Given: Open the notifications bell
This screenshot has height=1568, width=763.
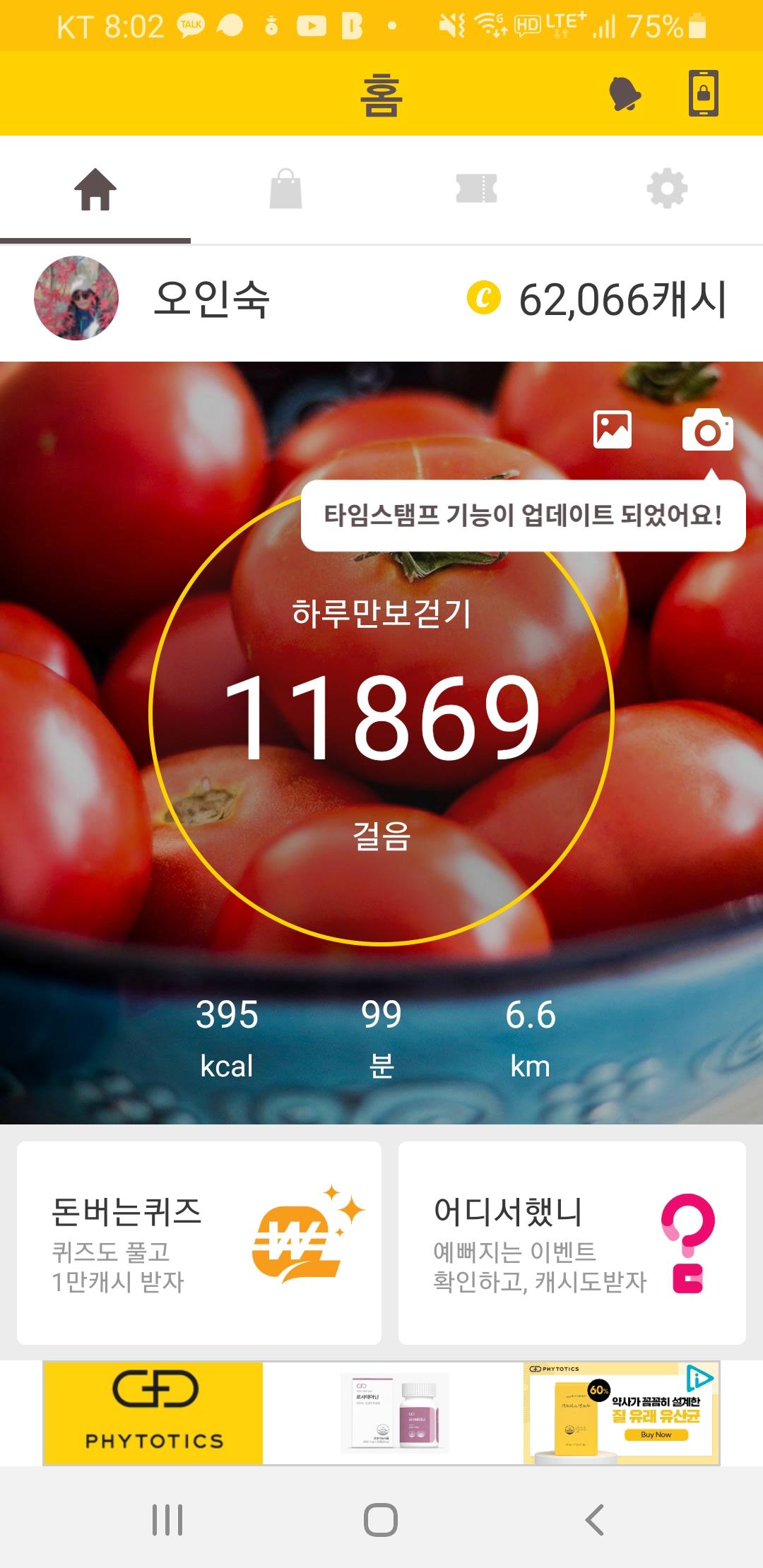Looking at the screenshot, I should click(x=625, y=94).
